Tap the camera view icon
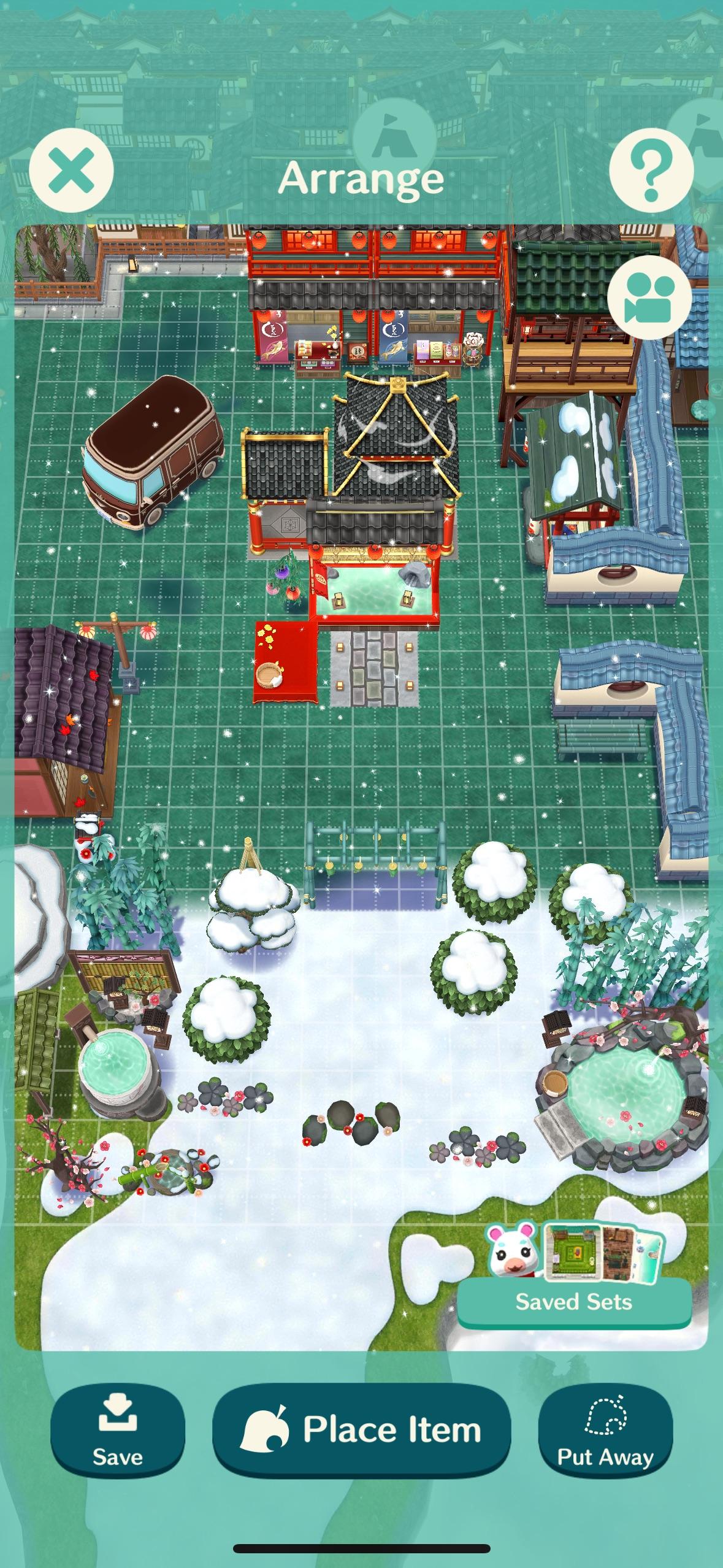Screen dimensions: 723x1568 (649, 296)
